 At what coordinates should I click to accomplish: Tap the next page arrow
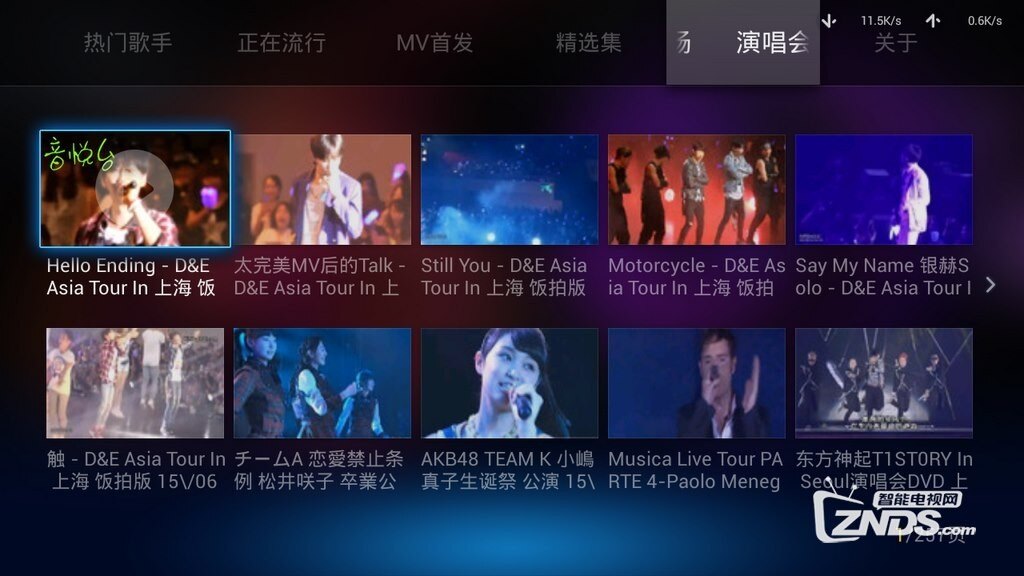click(x=990, y=285)
